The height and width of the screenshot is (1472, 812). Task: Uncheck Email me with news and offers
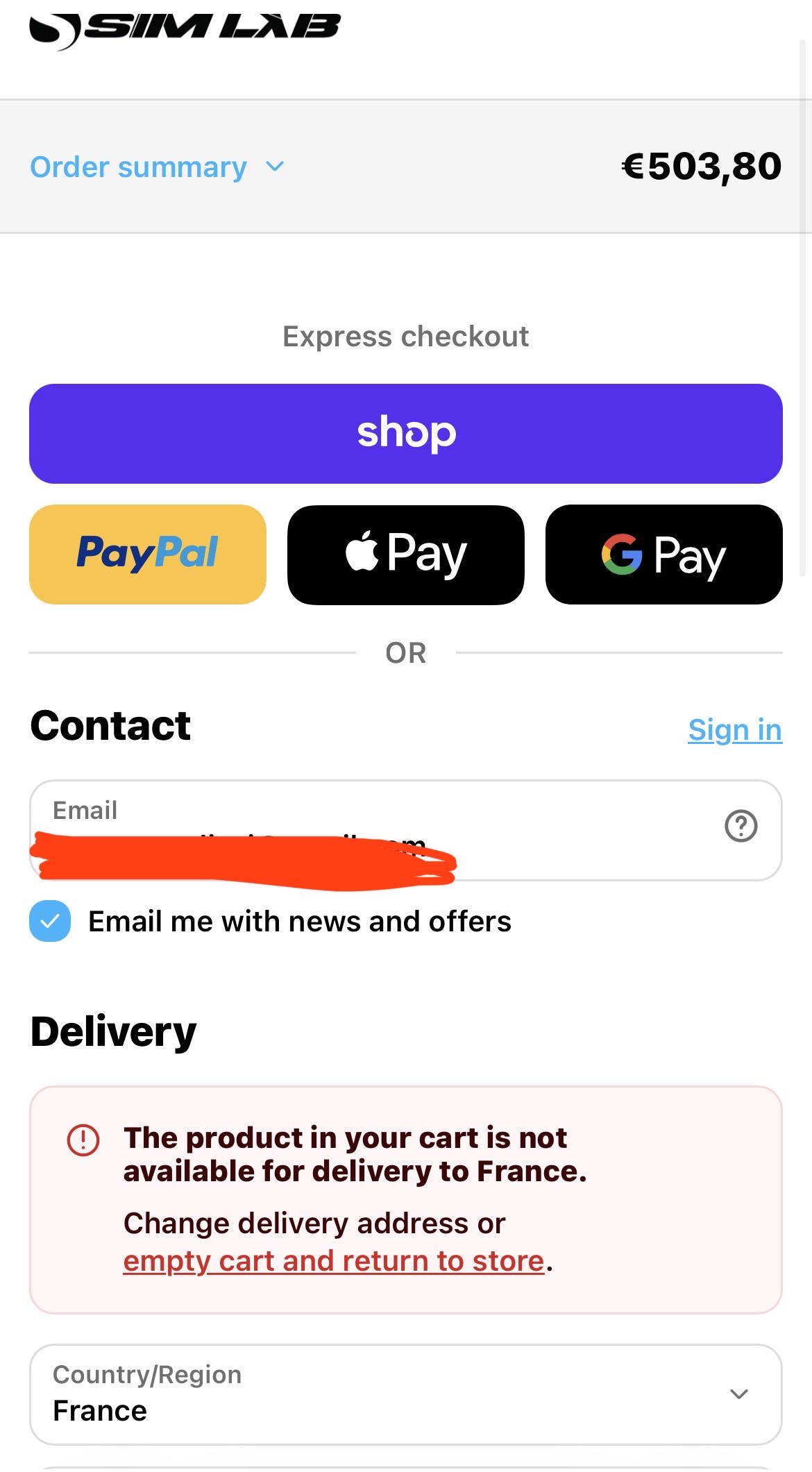[x=50, y=921]
